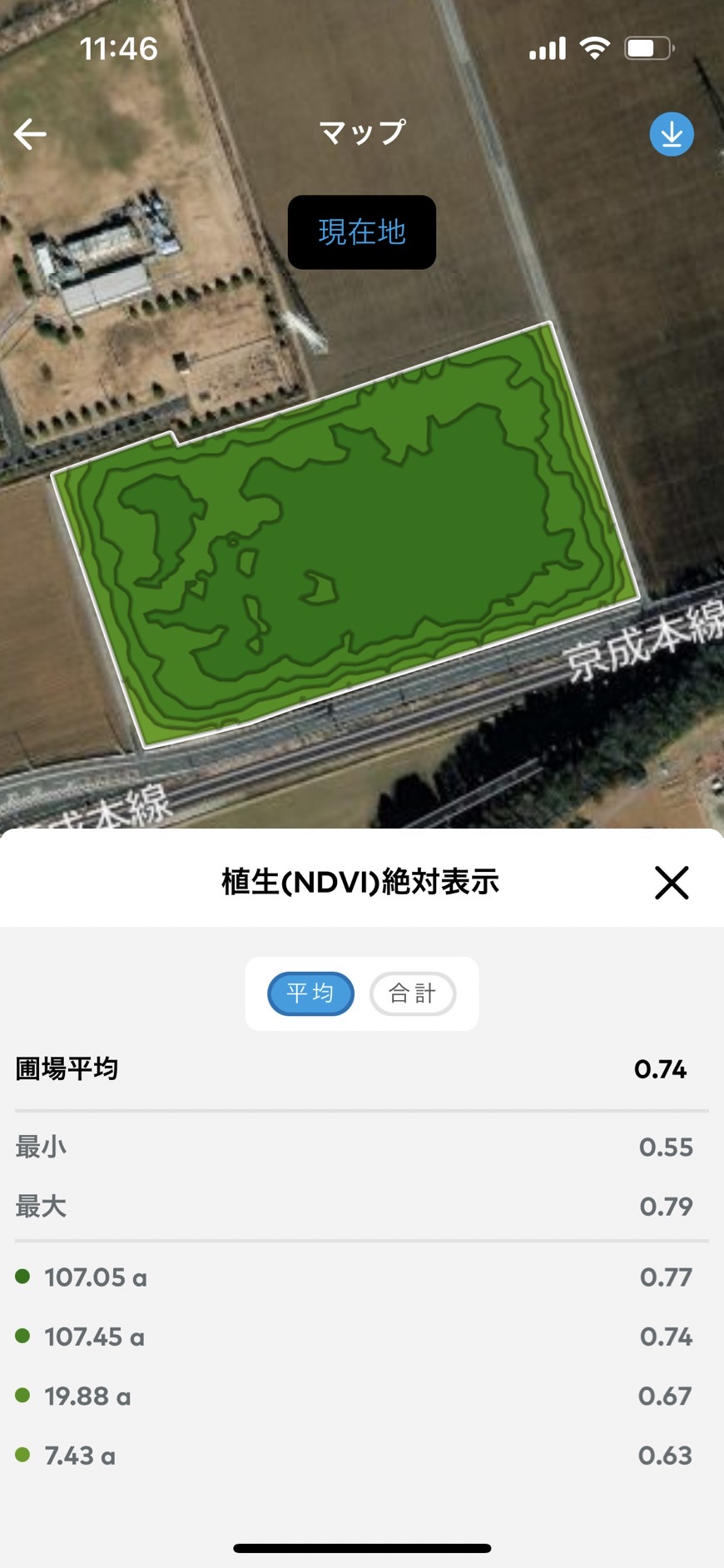
Task: Go back using the arrow icon
Action: 30,134
